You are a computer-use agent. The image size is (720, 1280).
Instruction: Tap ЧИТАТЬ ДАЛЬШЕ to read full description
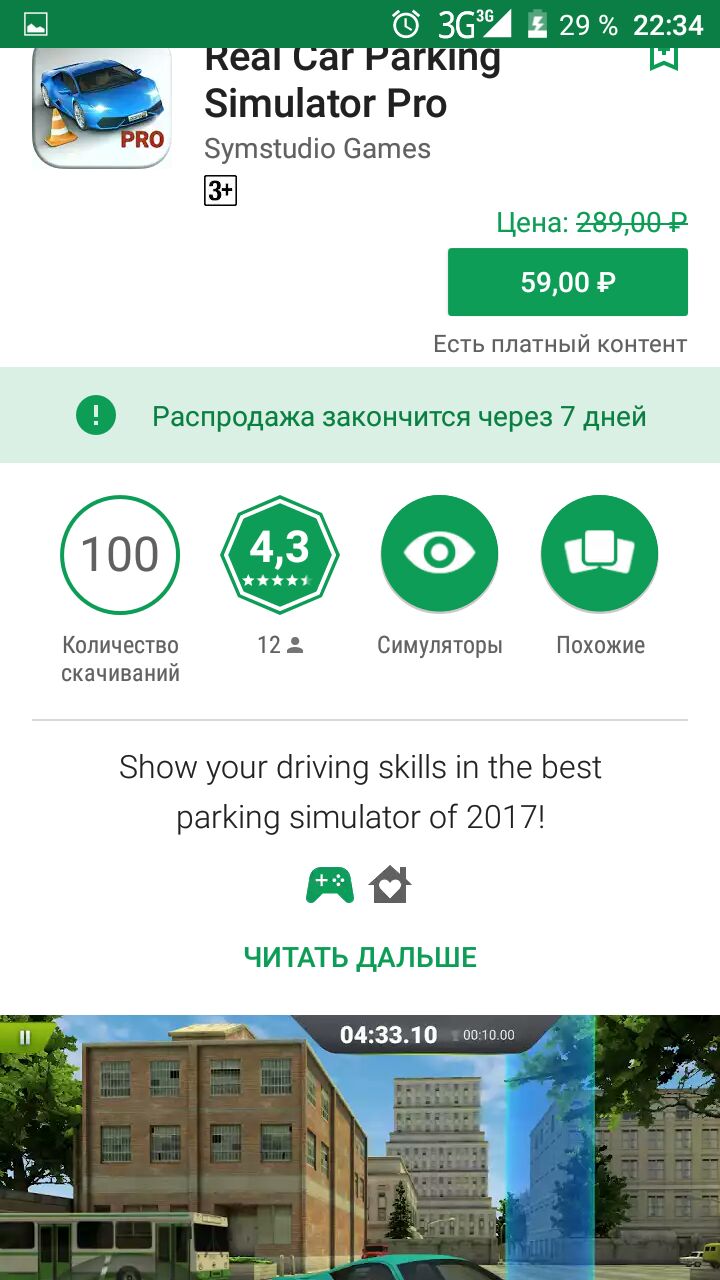pyautogui.click(x=360, y=957)
